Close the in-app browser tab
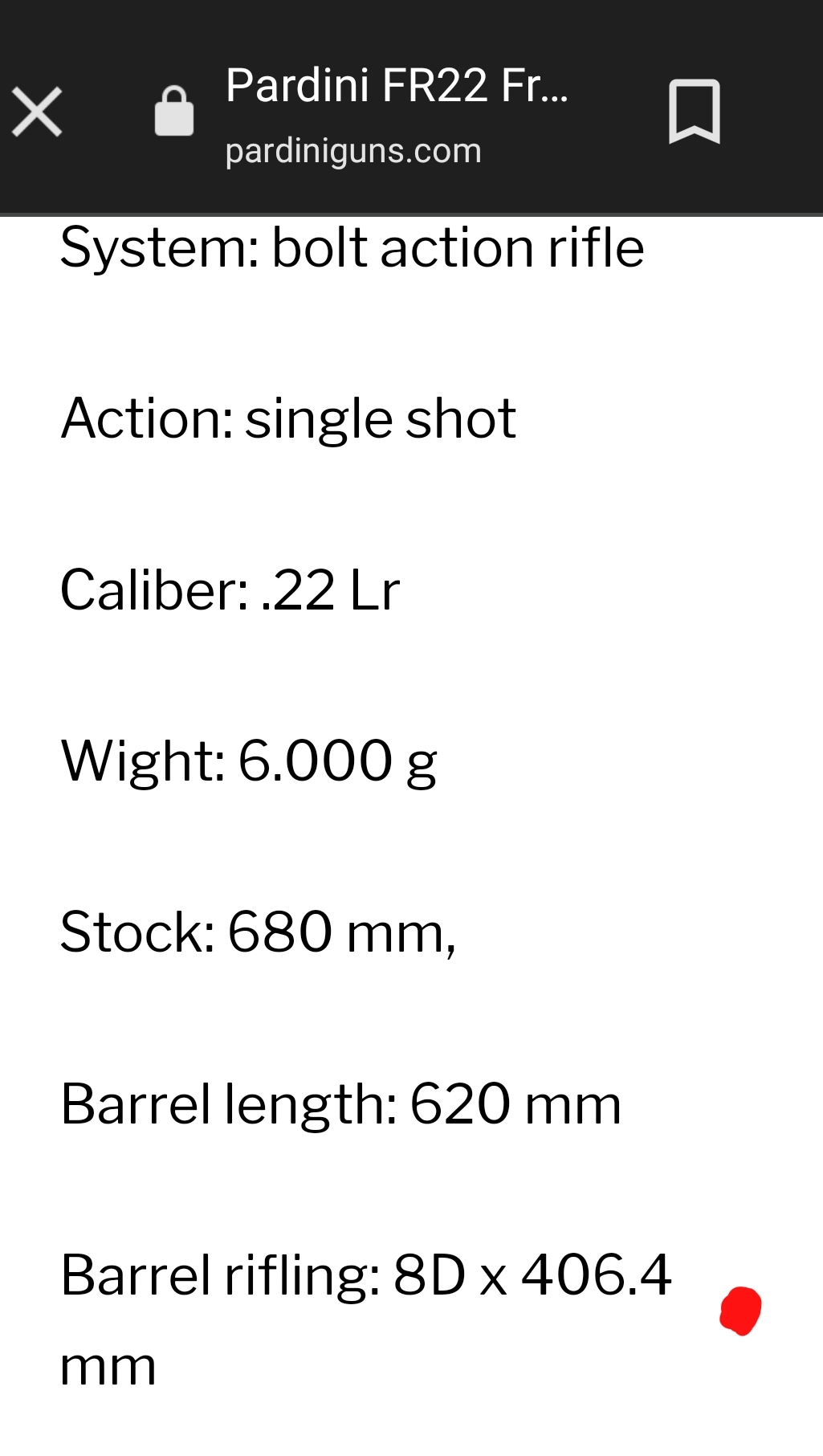 (x=37, y=112)
